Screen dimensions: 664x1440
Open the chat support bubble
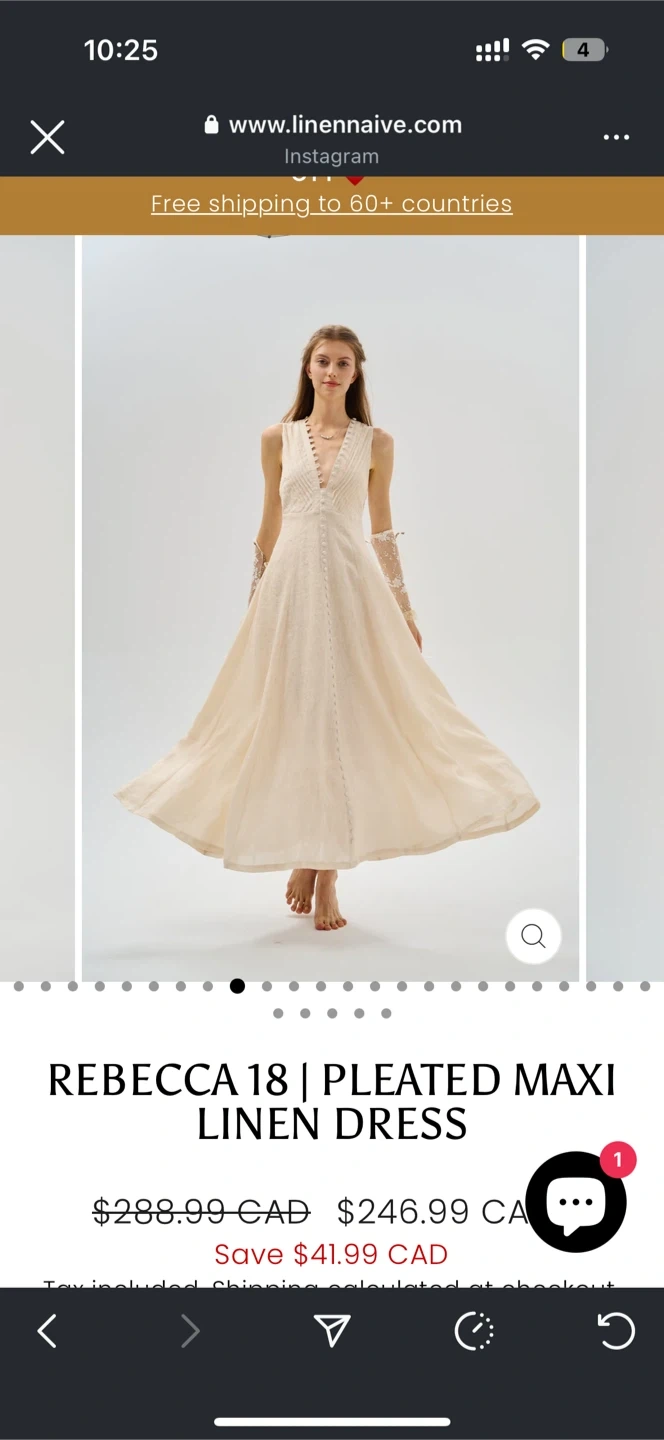point(576,1202)
